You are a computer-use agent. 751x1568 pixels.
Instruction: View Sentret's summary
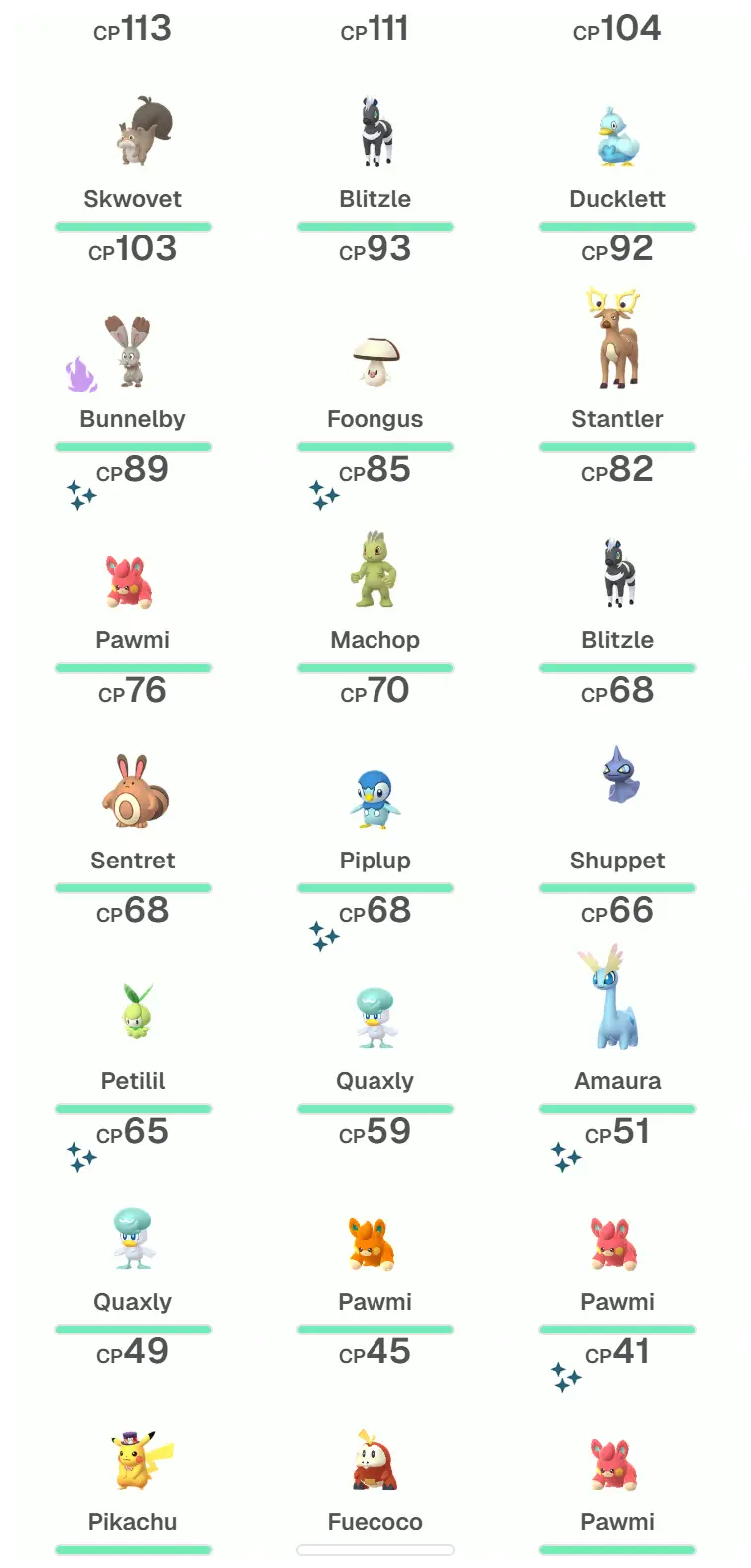pos(133,795)
